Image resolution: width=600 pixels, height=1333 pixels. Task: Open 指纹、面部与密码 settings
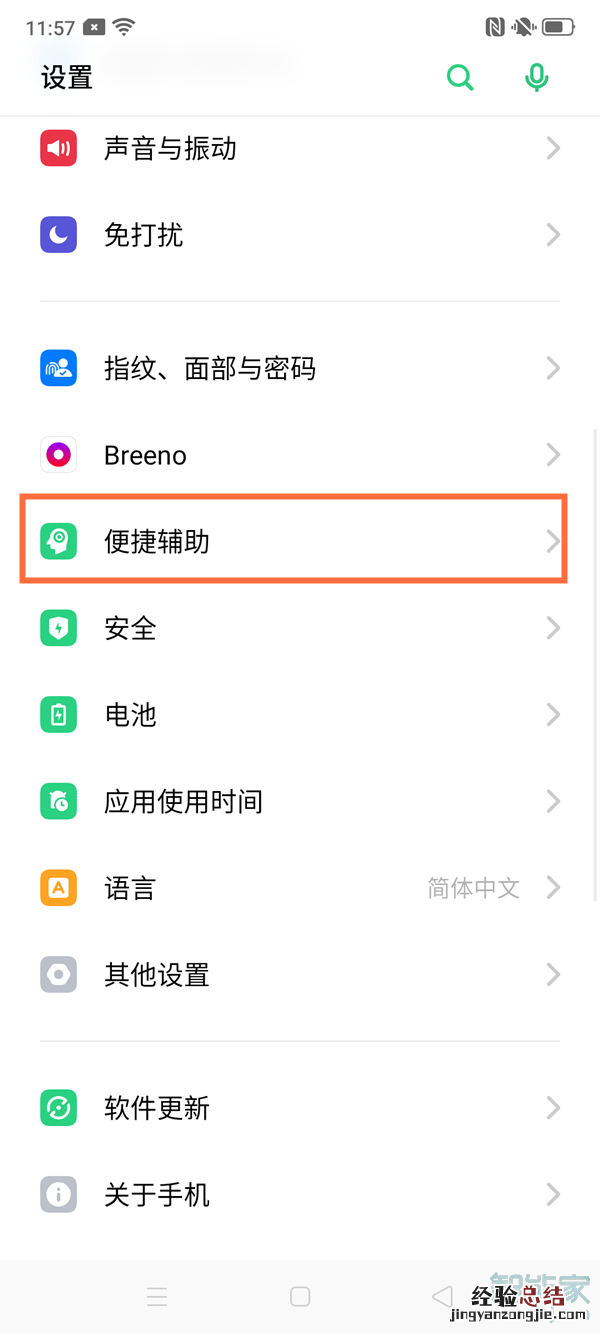click(x=300, y=369)
